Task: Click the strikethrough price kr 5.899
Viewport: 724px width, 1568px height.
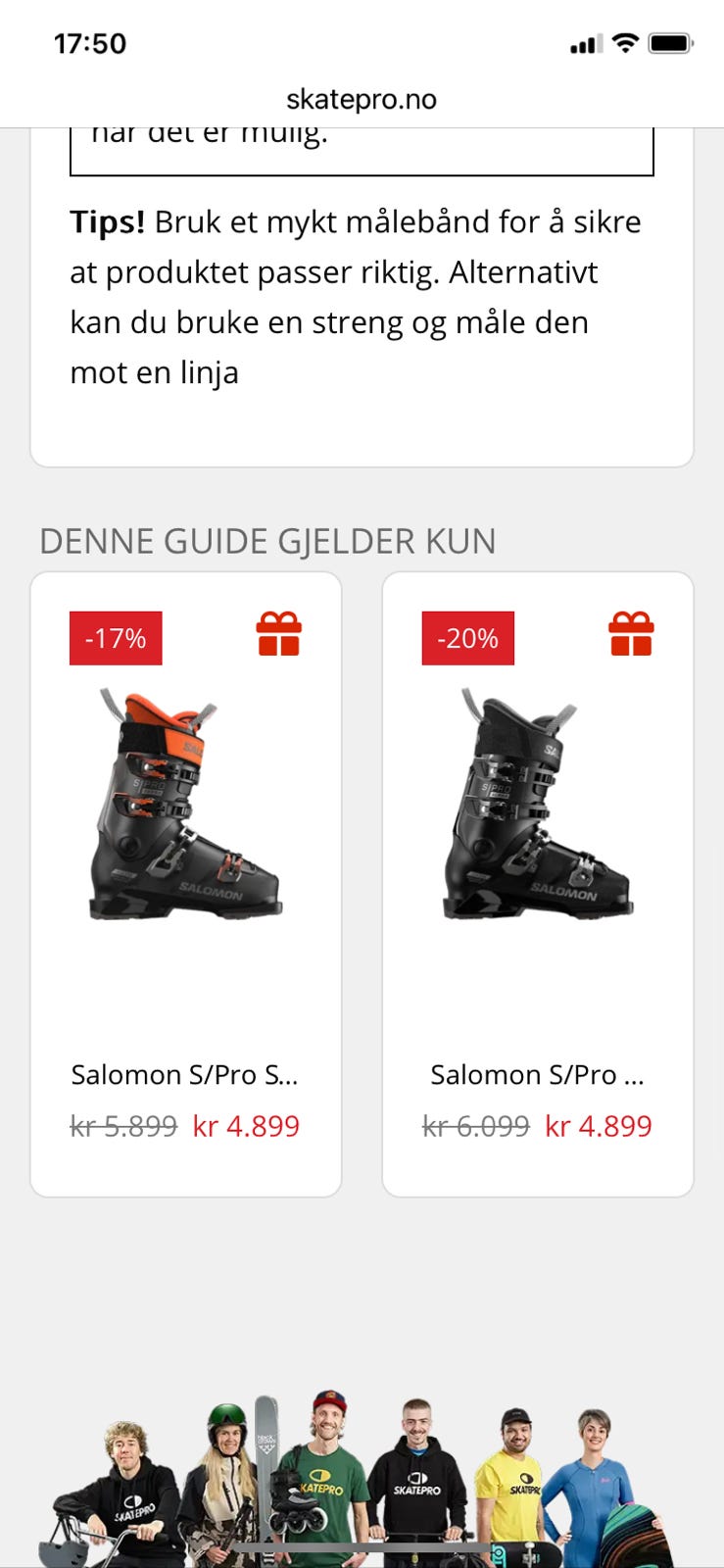Action: point(123,1126)
